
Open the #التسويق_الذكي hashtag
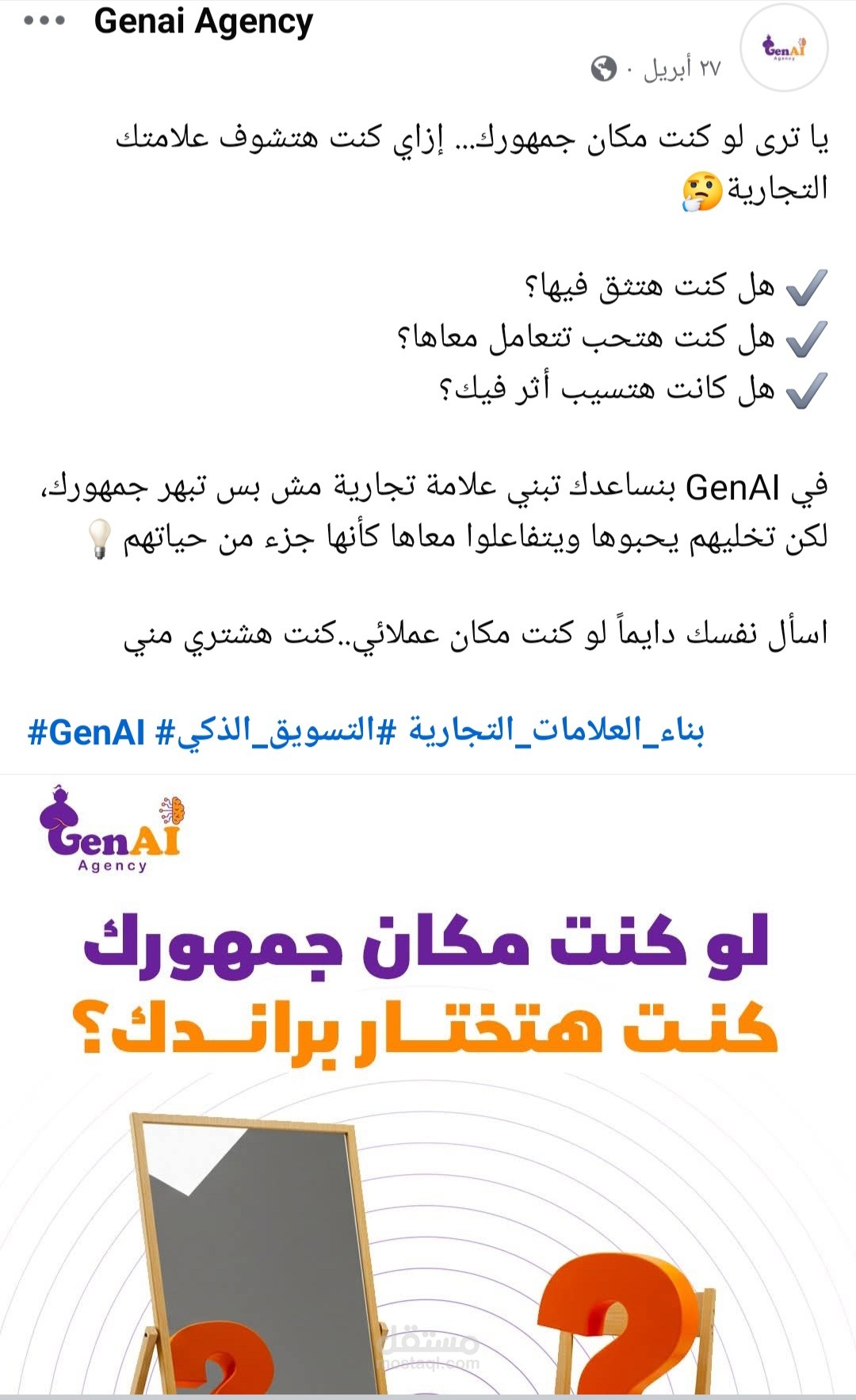pyautogui.click(x=275, y=731)
